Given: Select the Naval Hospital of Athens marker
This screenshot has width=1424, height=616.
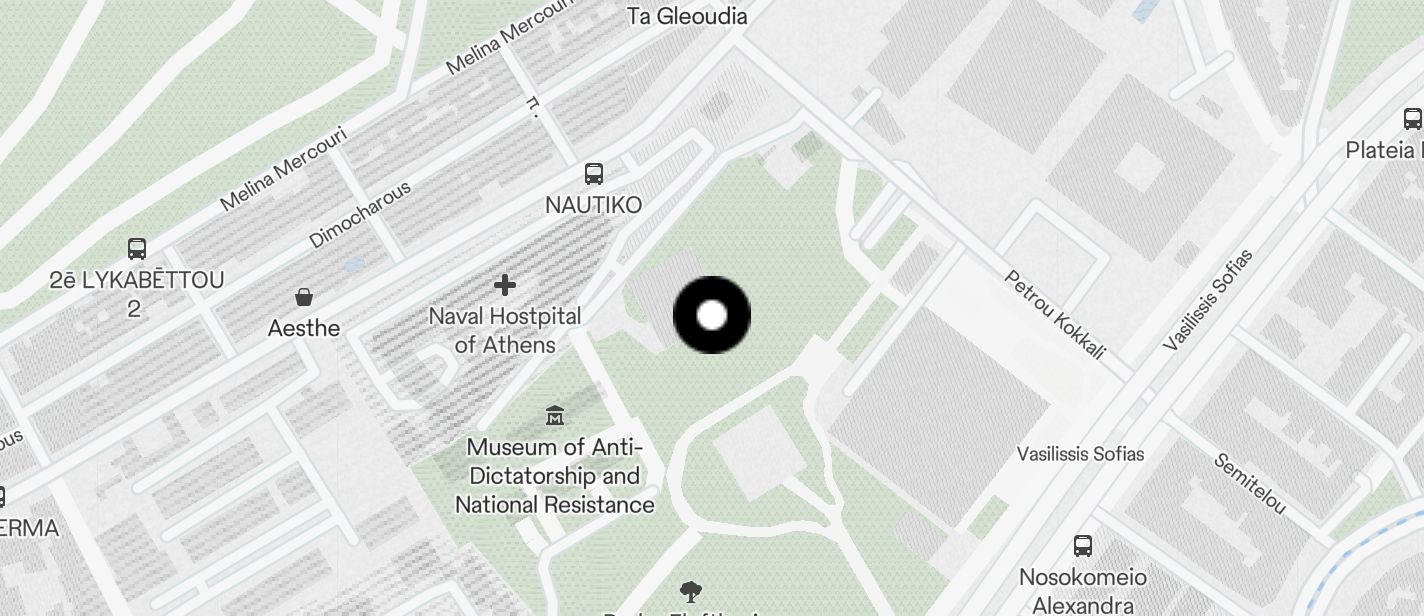Looking at the screenshot, I should pyautogui.click(x=505, y=286).
